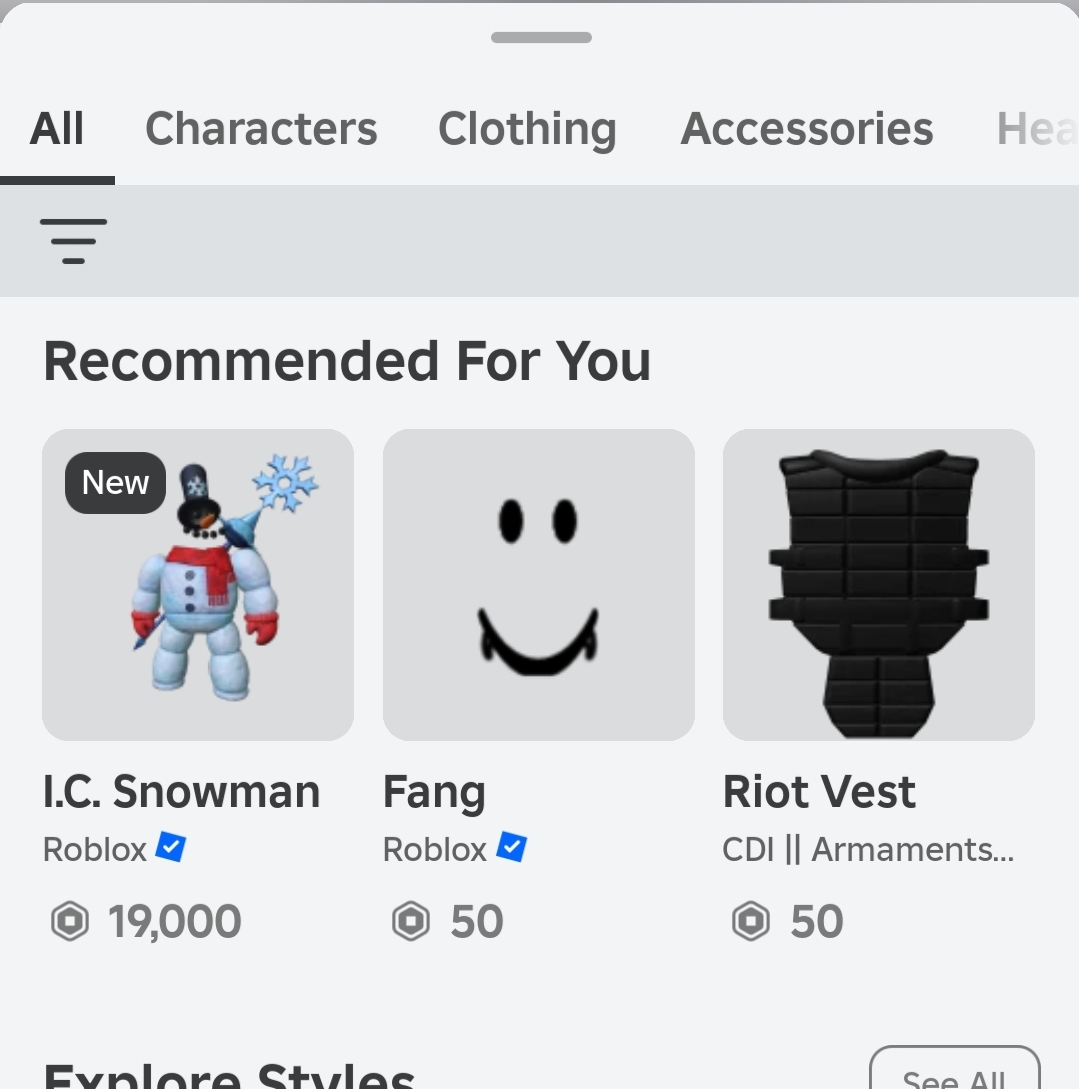
Task: Select the Accessories tab
Action: click(x=807, y=130)
